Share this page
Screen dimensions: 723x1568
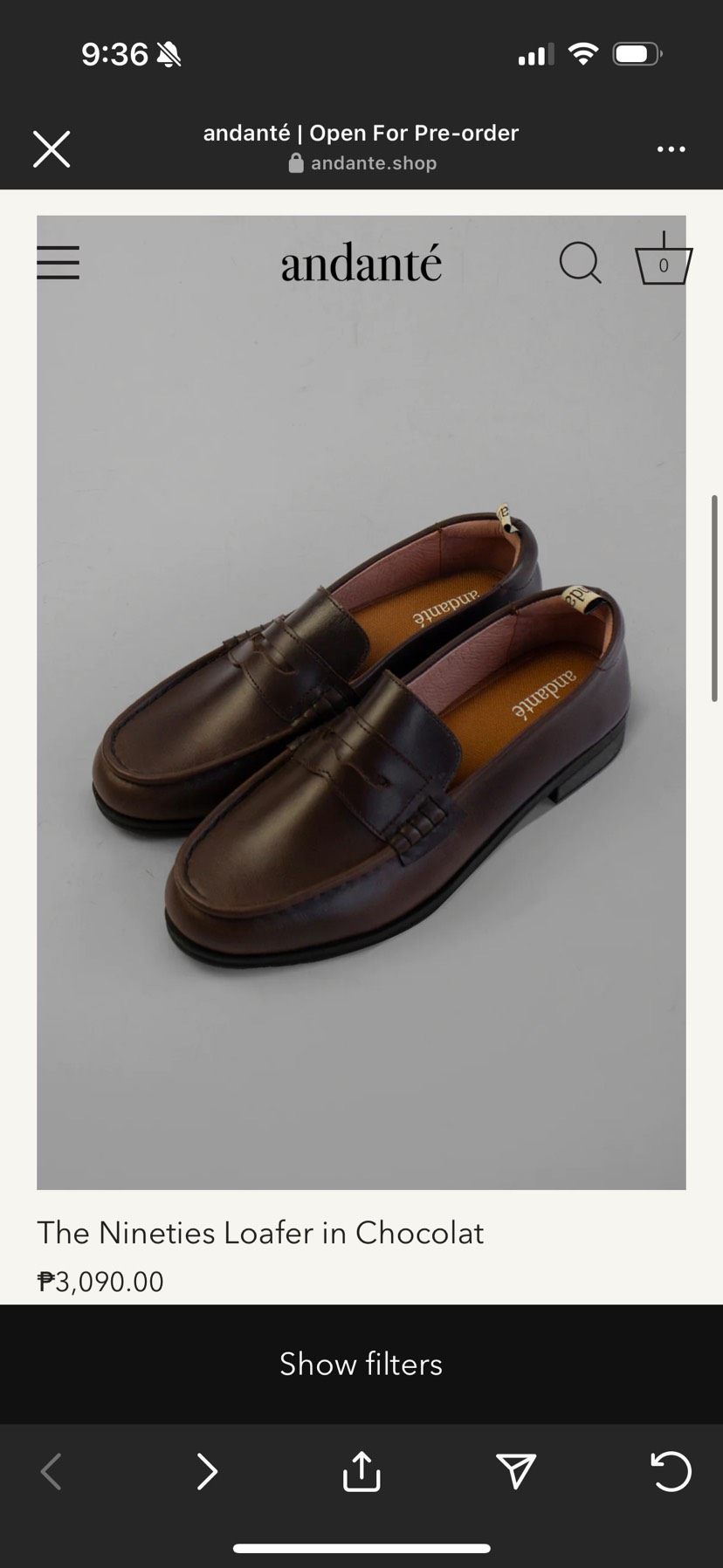click(361, 1472)
